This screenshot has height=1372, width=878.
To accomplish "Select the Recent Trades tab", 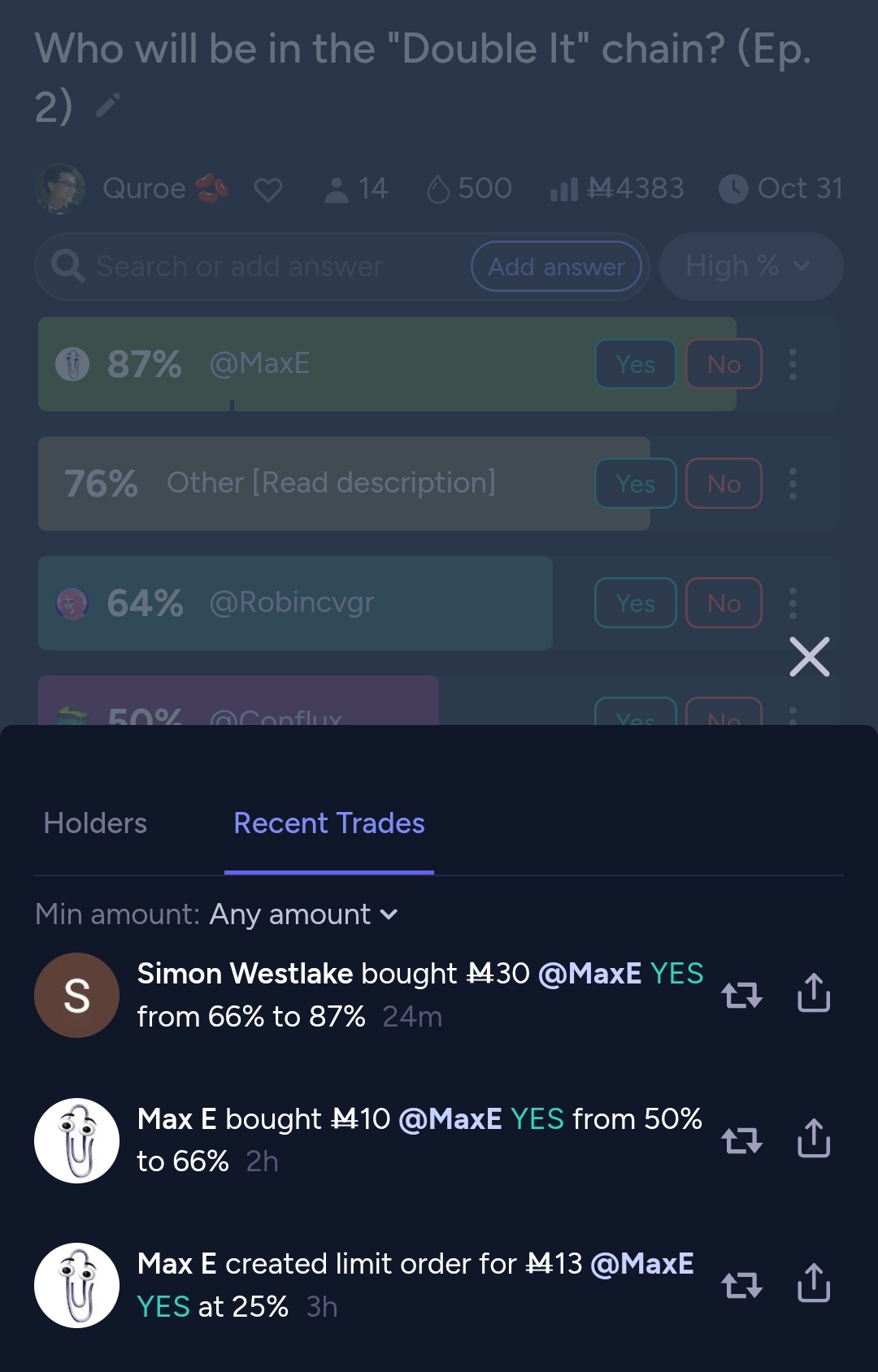I will tap(328, 823).
